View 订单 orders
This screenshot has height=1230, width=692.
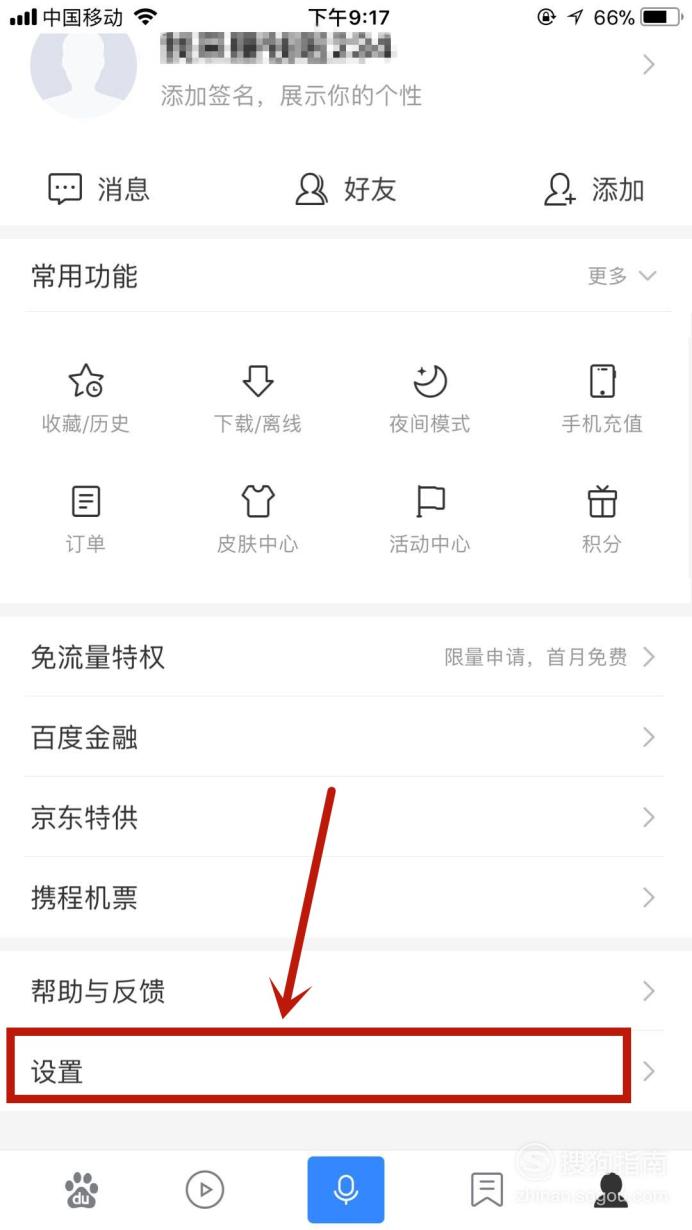point(86,519)
